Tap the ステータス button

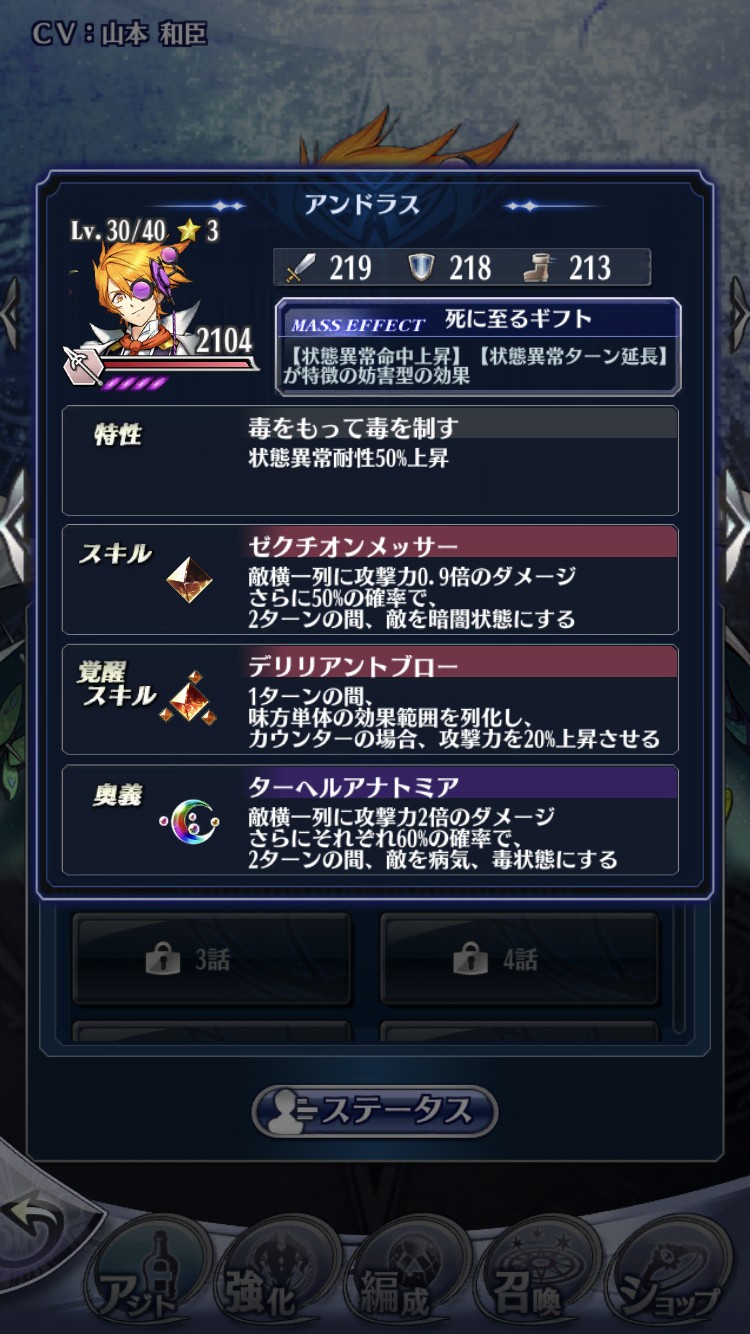pos(375,1111)
